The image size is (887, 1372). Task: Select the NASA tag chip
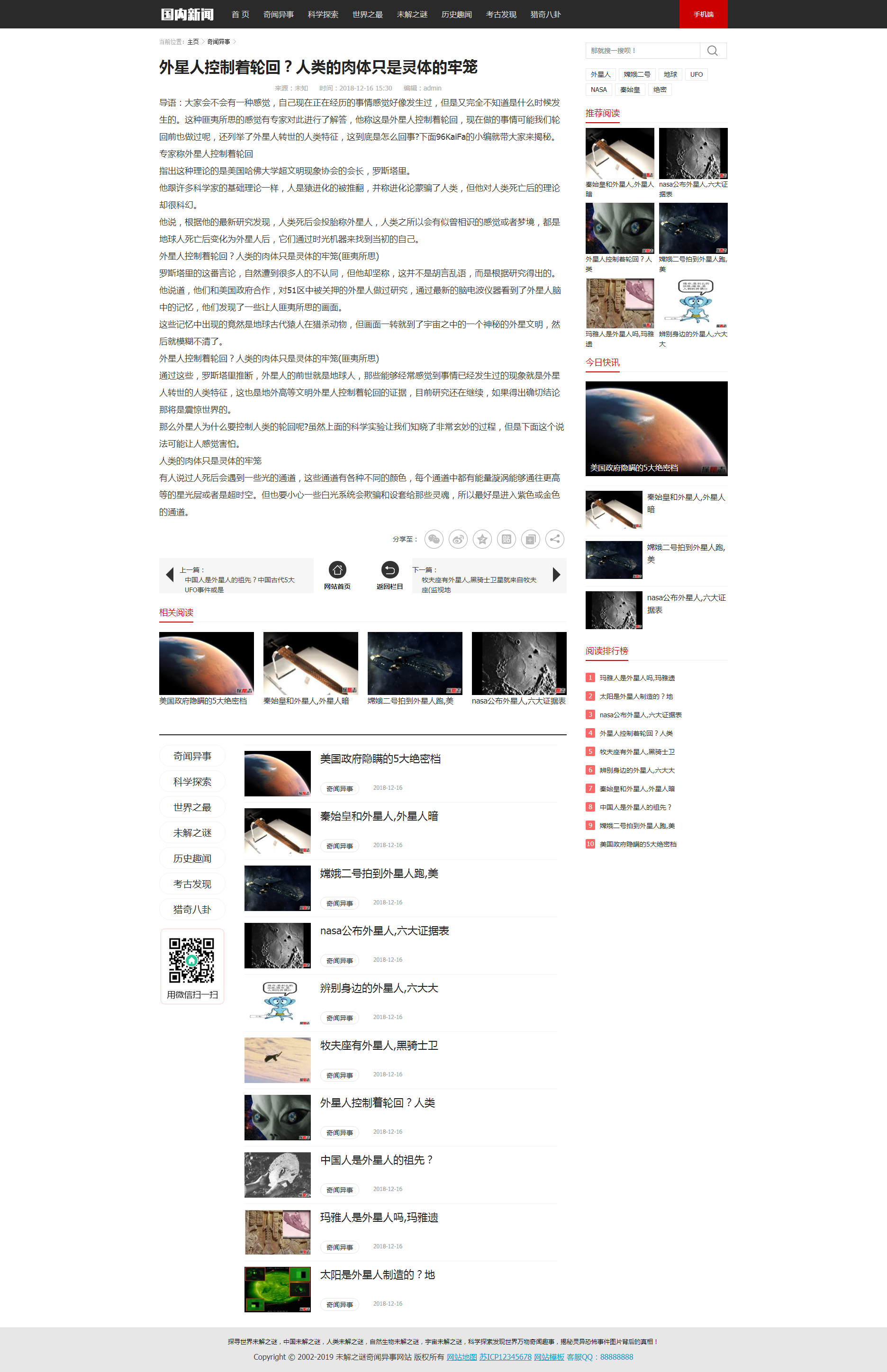point(598,89)
